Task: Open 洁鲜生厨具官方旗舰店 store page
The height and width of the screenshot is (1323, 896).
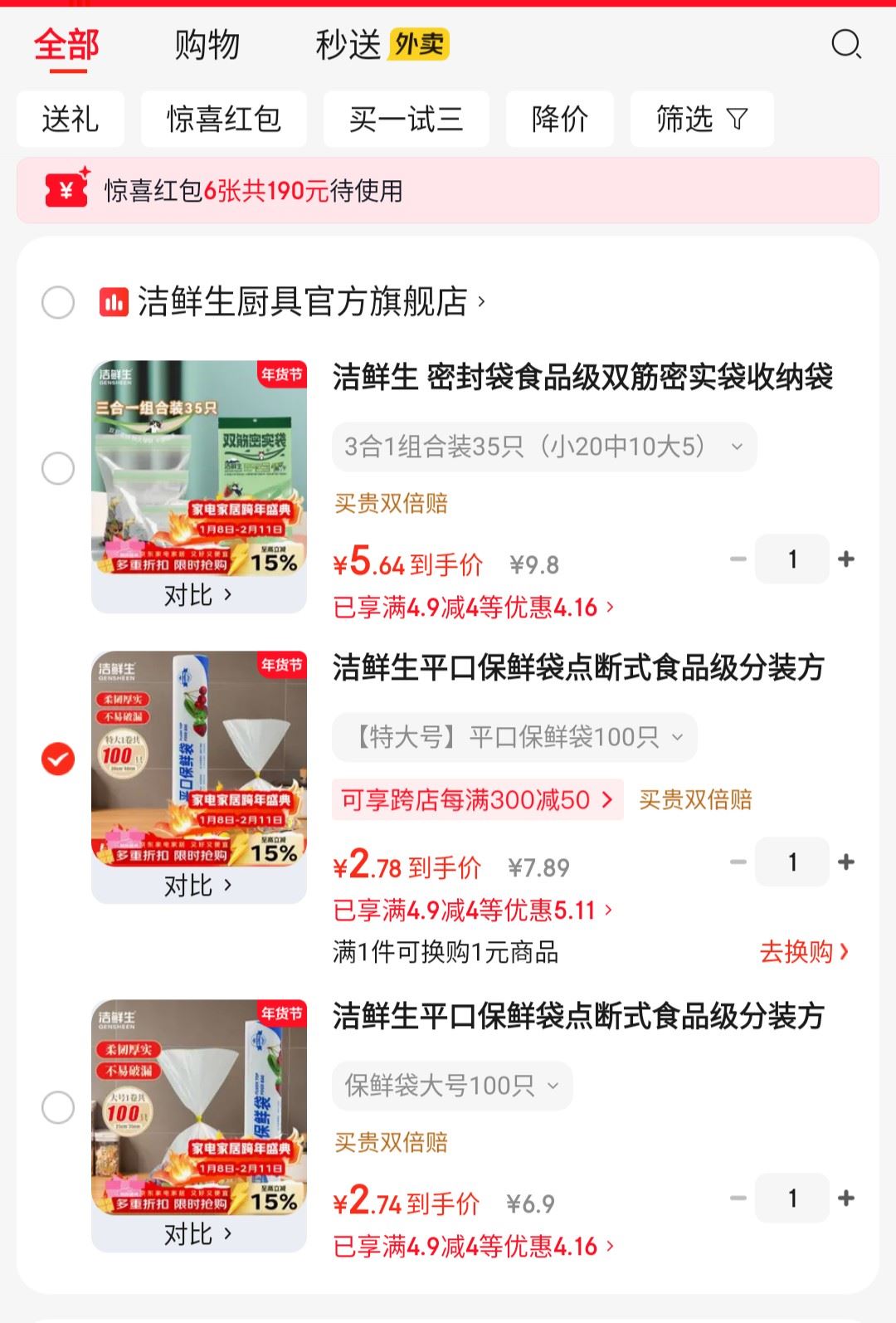Action: click(303, 302)
